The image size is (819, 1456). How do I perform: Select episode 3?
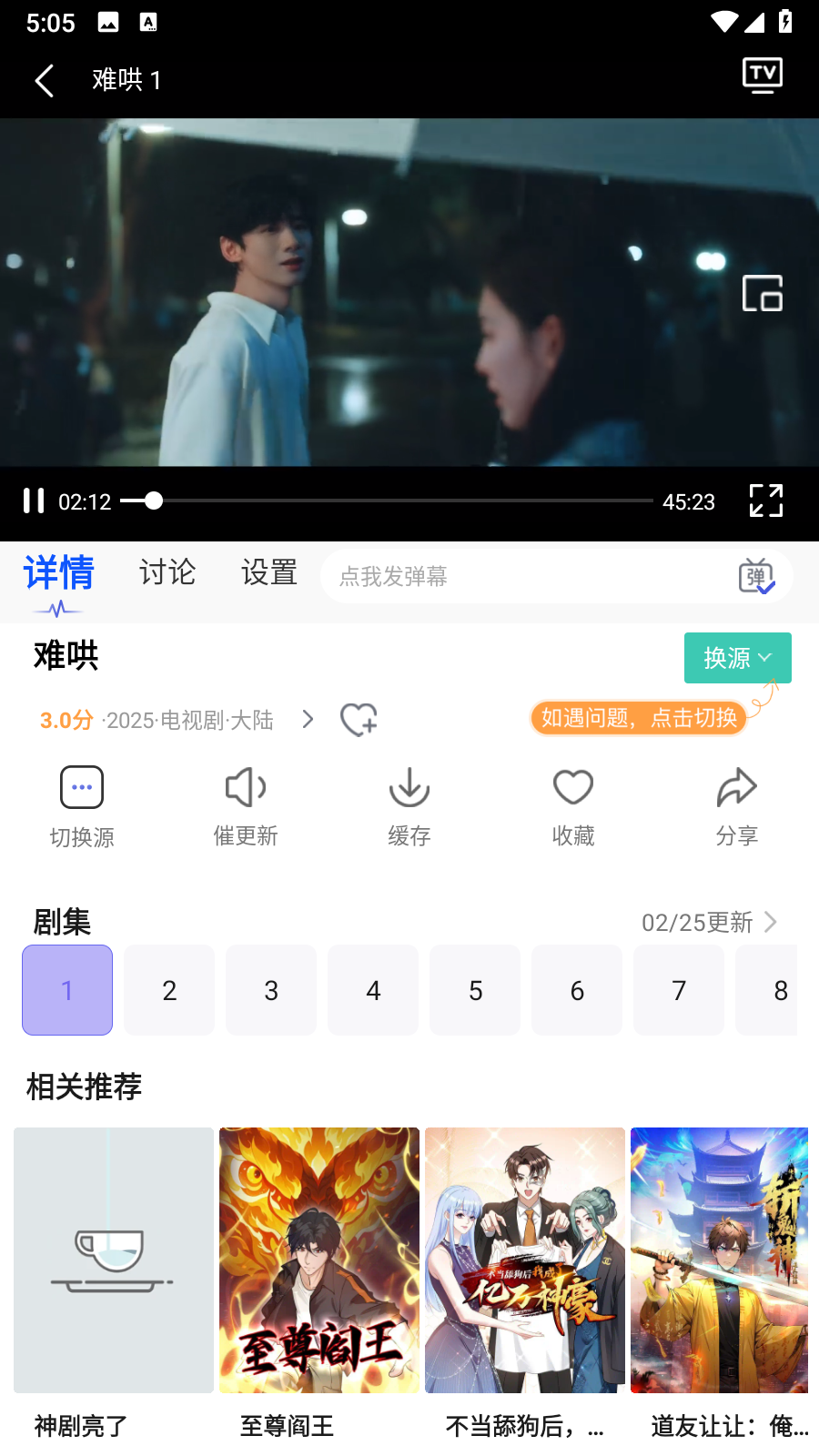[x=271, y=990]
